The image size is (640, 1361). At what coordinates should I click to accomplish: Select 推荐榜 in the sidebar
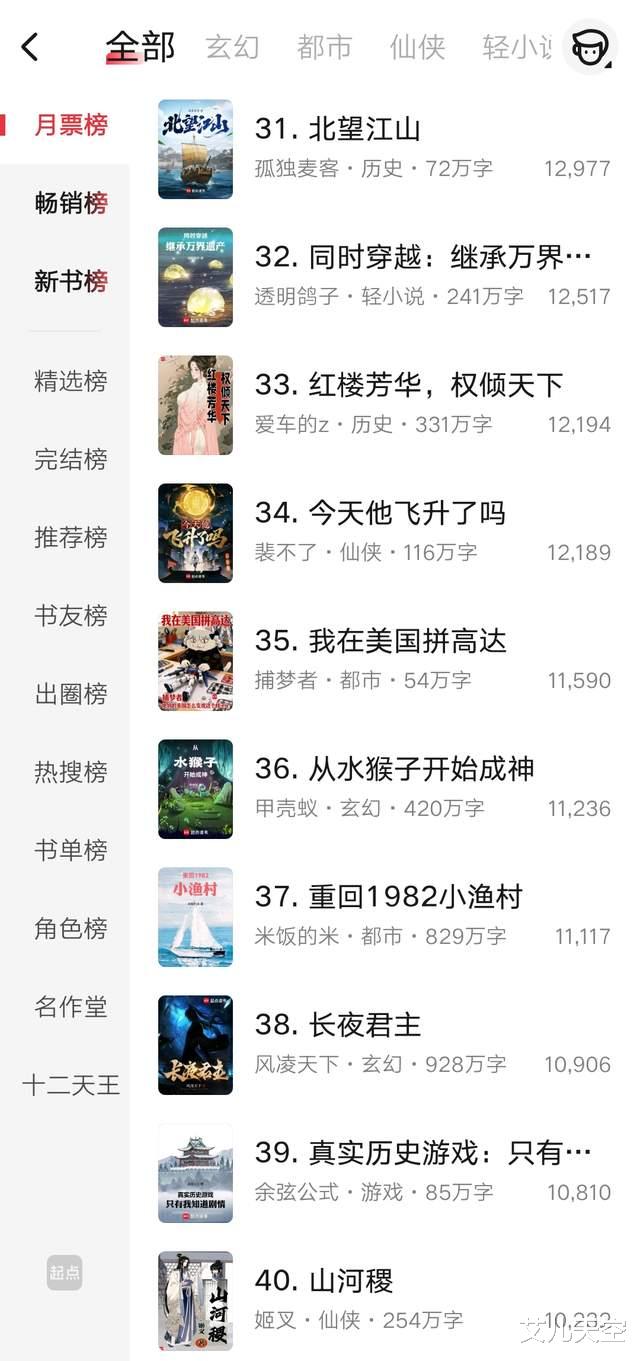pyautogui.click(x=70, y=537)
